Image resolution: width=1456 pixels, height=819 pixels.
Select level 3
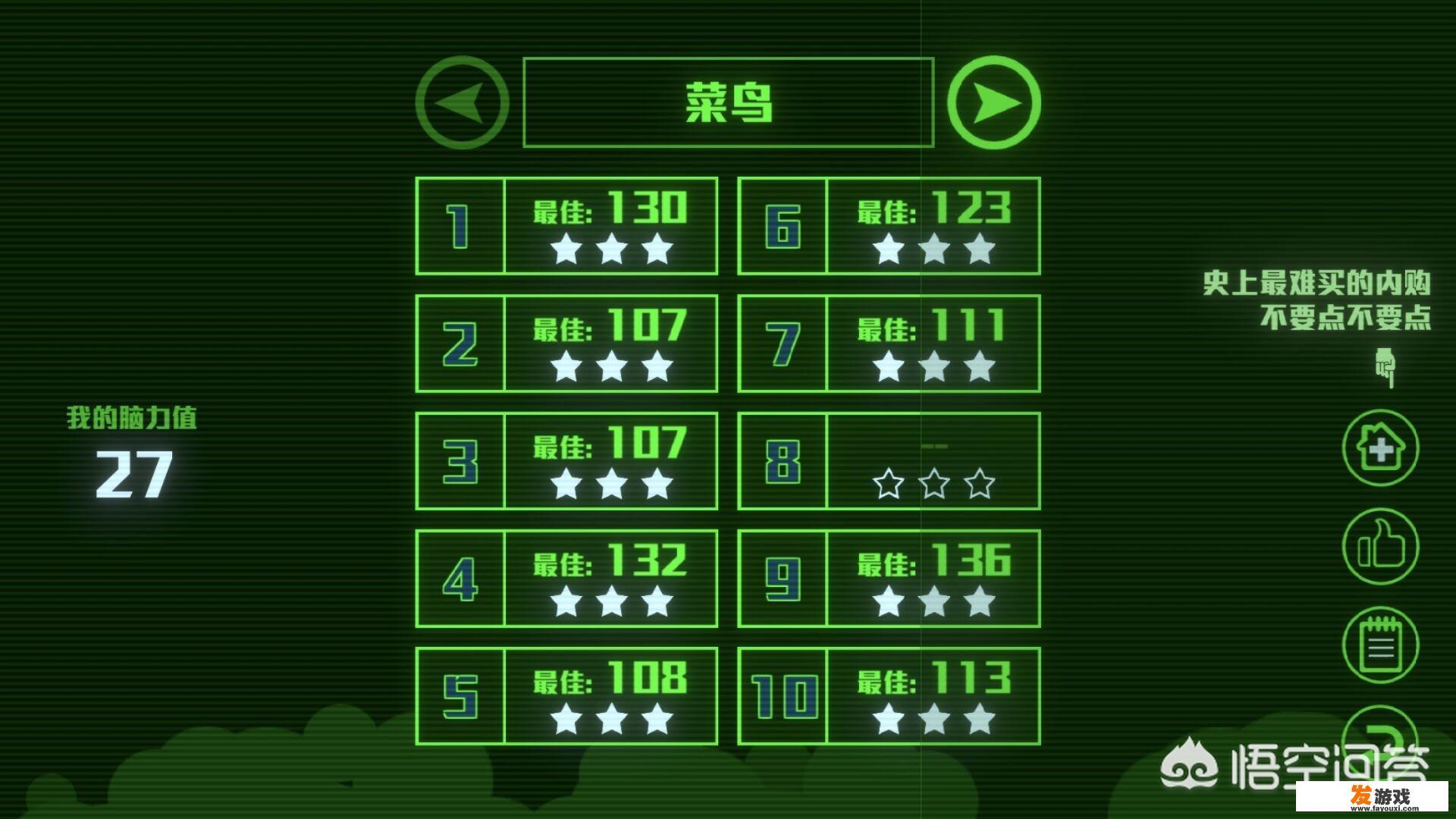click(x=566, y=461)
